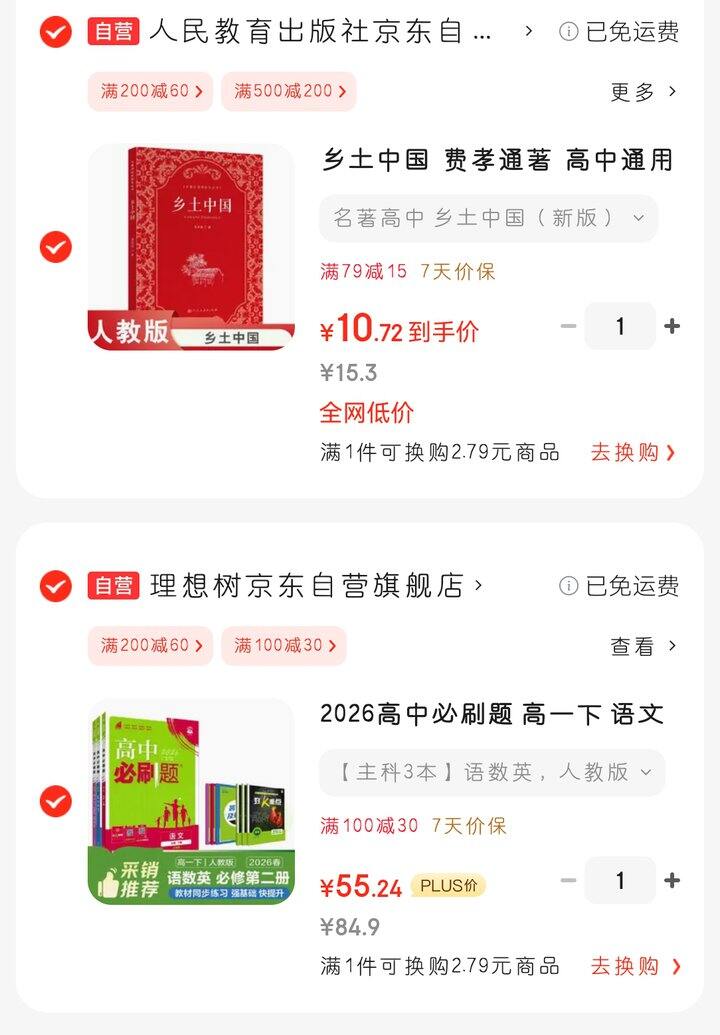Viewport: 720px width, 1035px height.
Task: Open the 满200减60 coupon in first store
Action: (x=149, y=90)
